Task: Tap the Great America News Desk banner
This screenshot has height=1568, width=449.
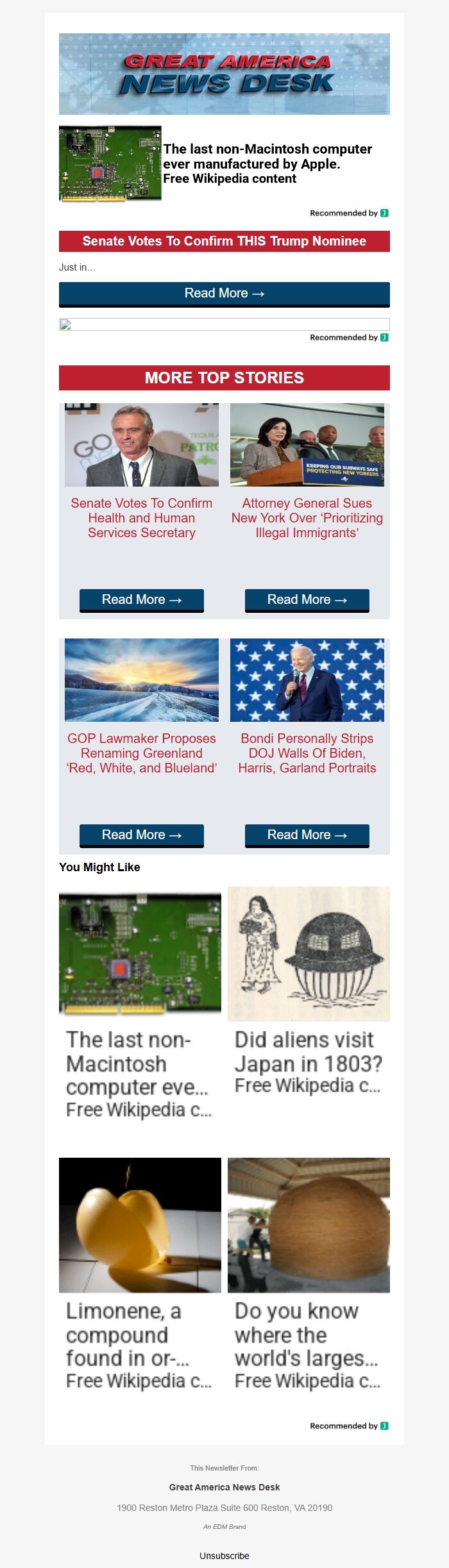Action: click(224, 74)
